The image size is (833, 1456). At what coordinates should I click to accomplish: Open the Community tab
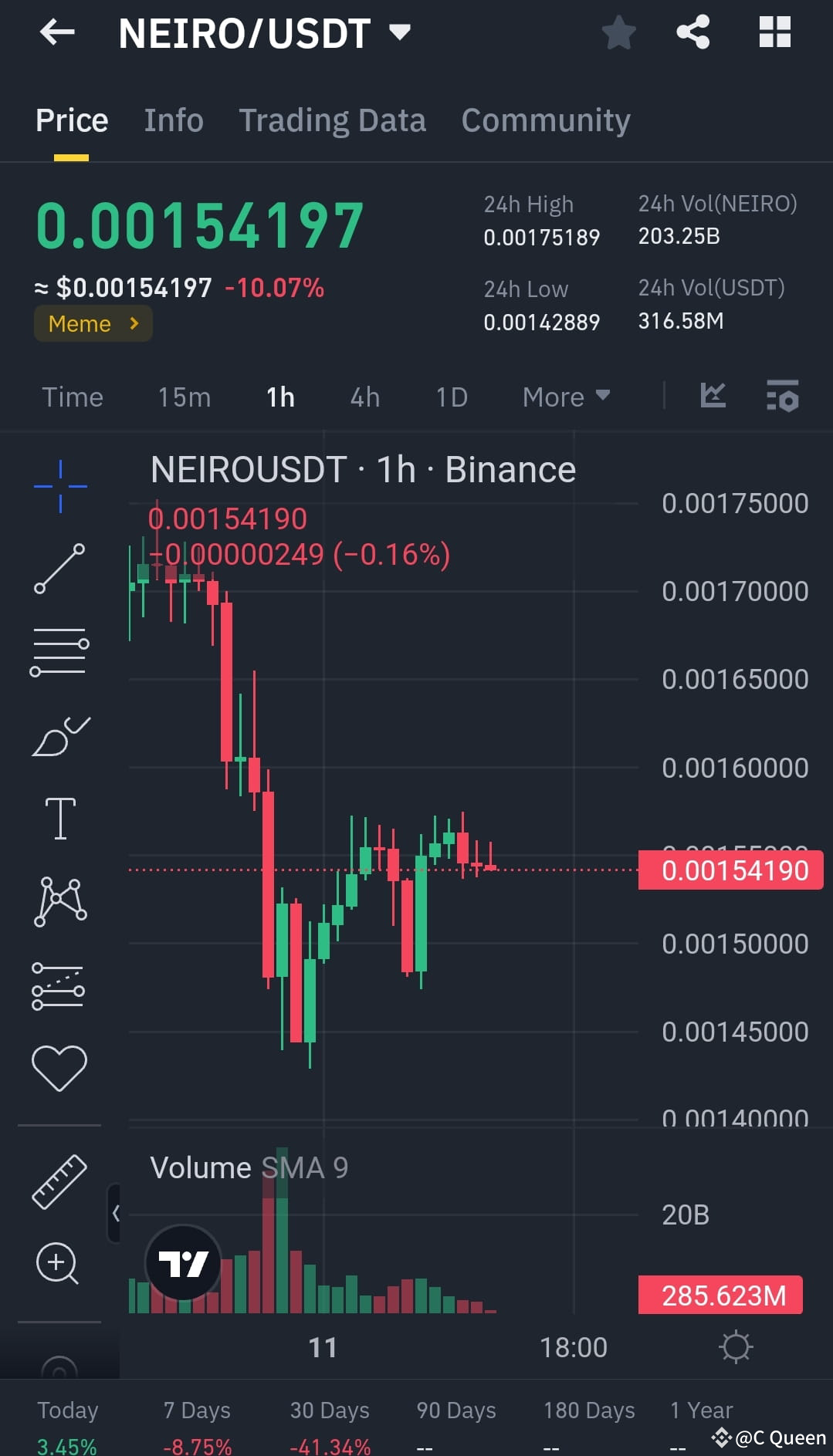pos(545,120)
